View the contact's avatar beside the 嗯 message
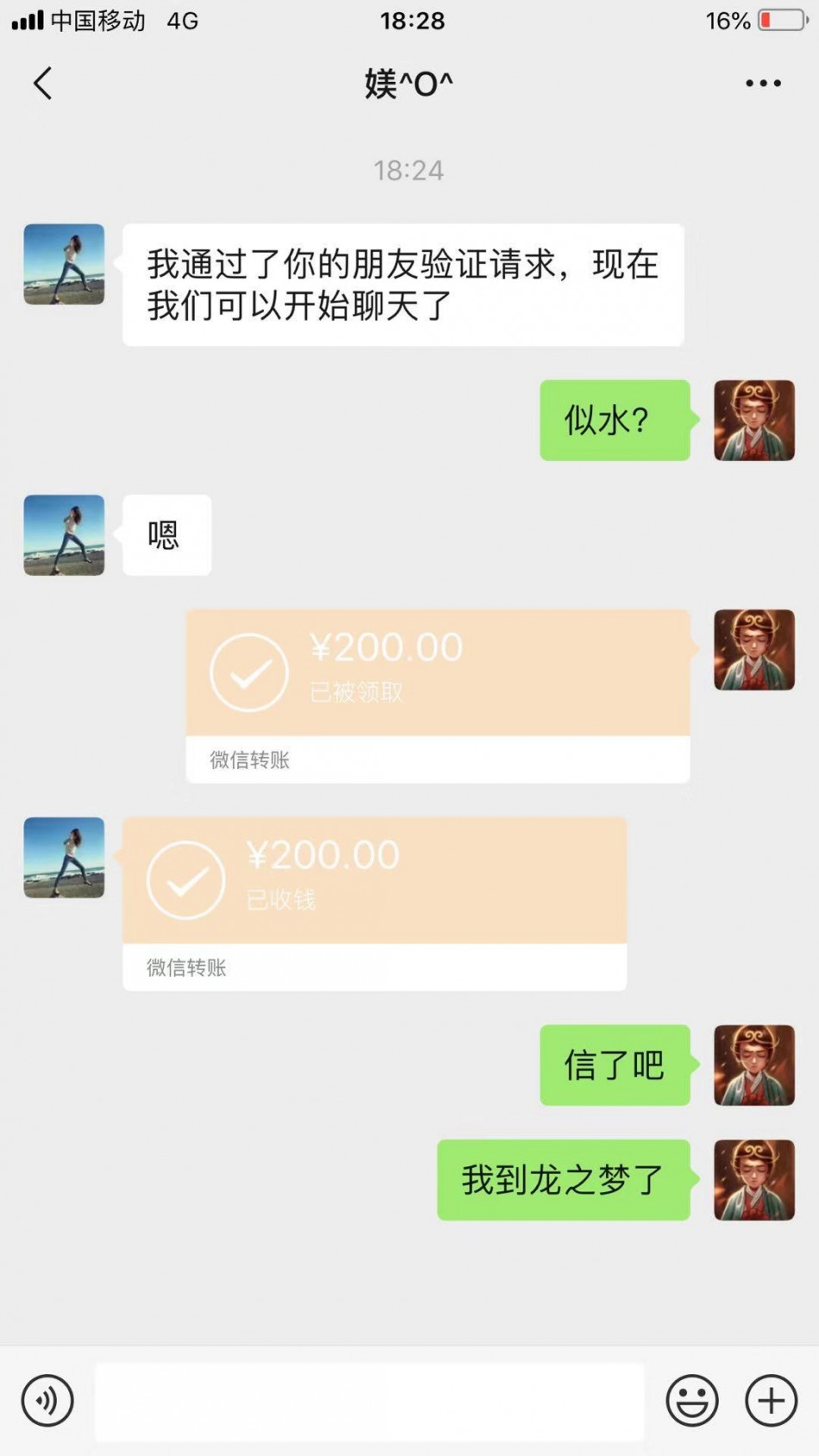The height and width of the screenshot is (1456, 819). click(64, 534)
